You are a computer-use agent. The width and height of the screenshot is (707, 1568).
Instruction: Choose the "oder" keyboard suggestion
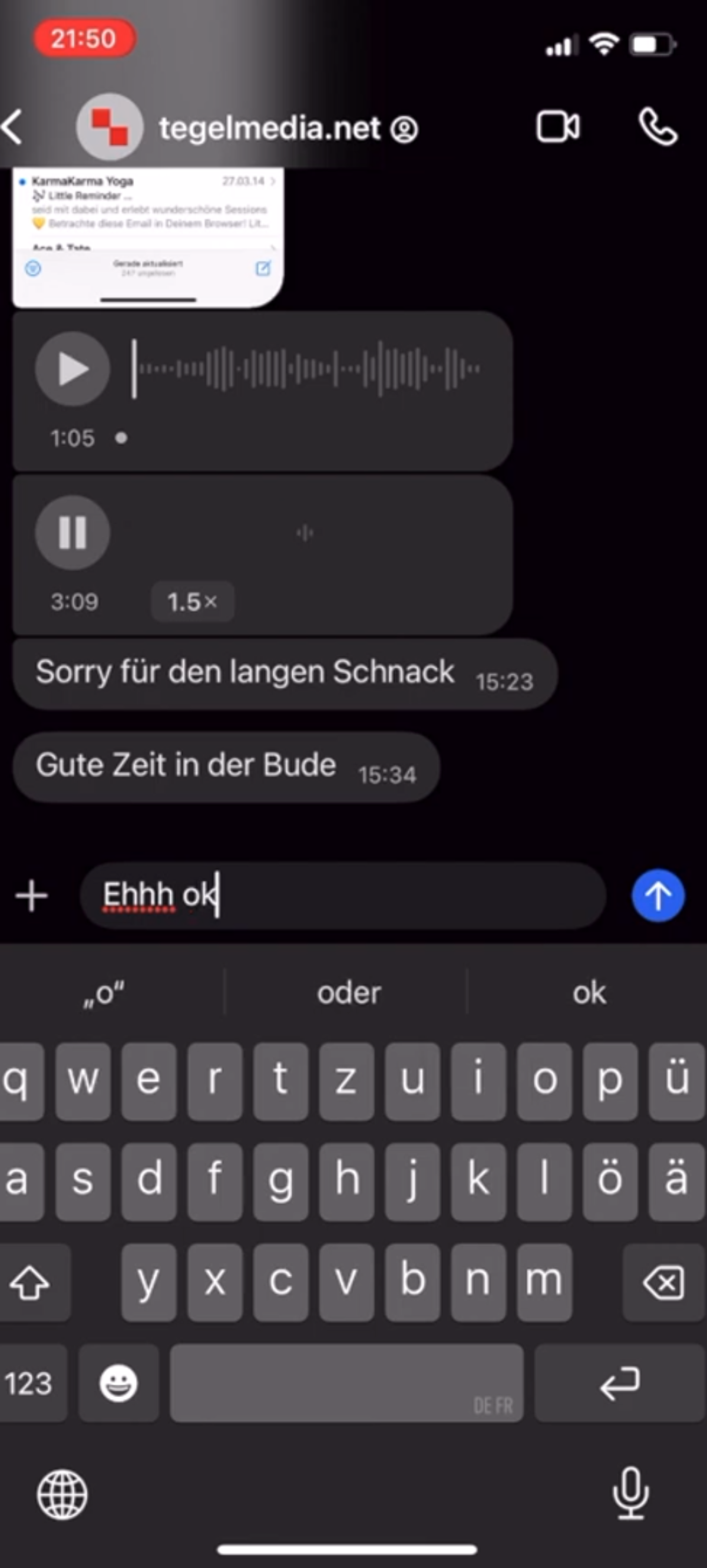click(348, 993)
